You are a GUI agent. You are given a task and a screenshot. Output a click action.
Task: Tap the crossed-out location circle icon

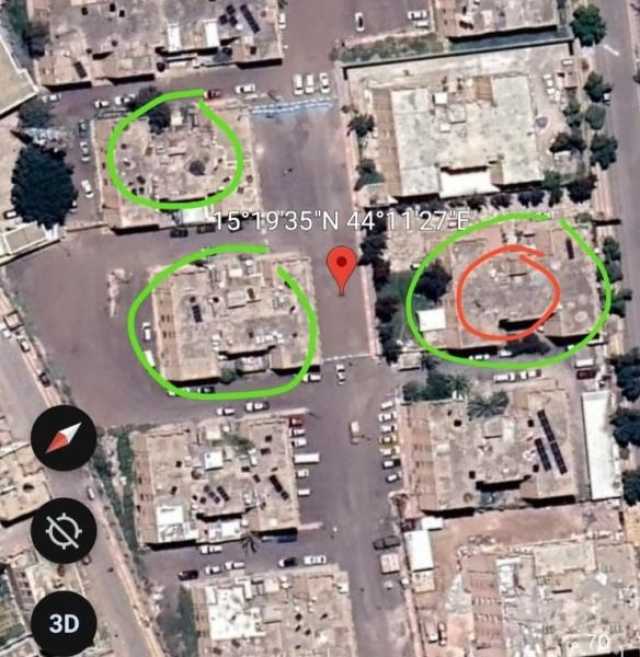pos(64,531)
